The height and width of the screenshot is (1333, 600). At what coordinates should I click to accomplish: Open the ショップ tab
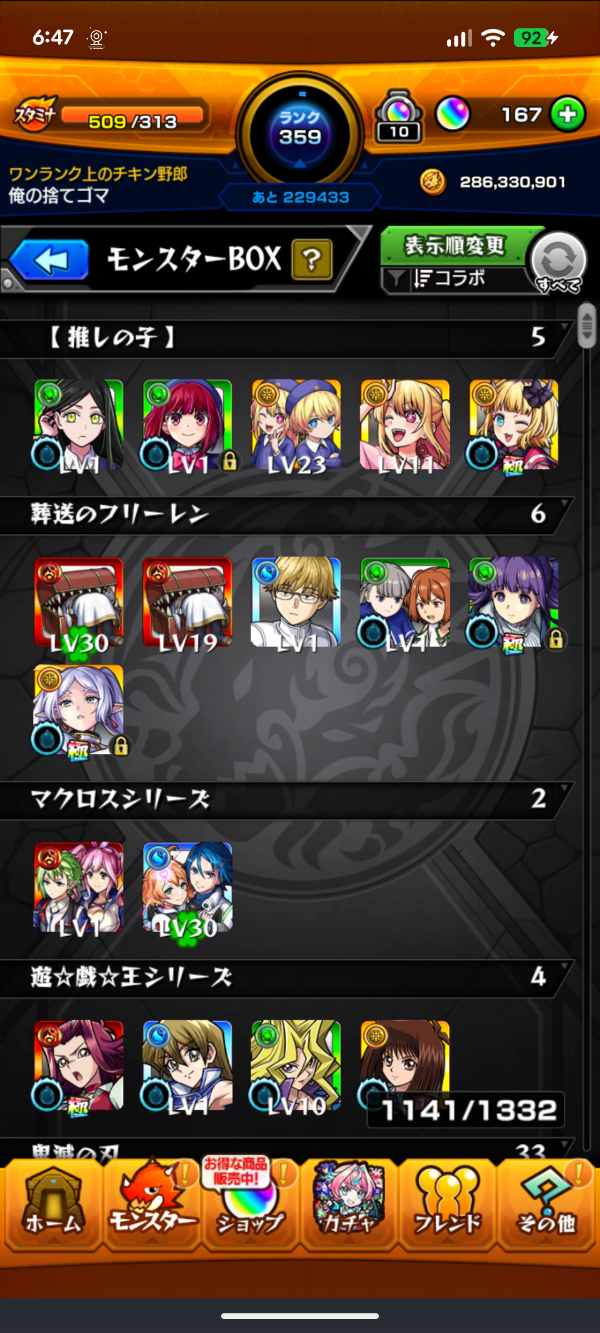coord(248,1206)
